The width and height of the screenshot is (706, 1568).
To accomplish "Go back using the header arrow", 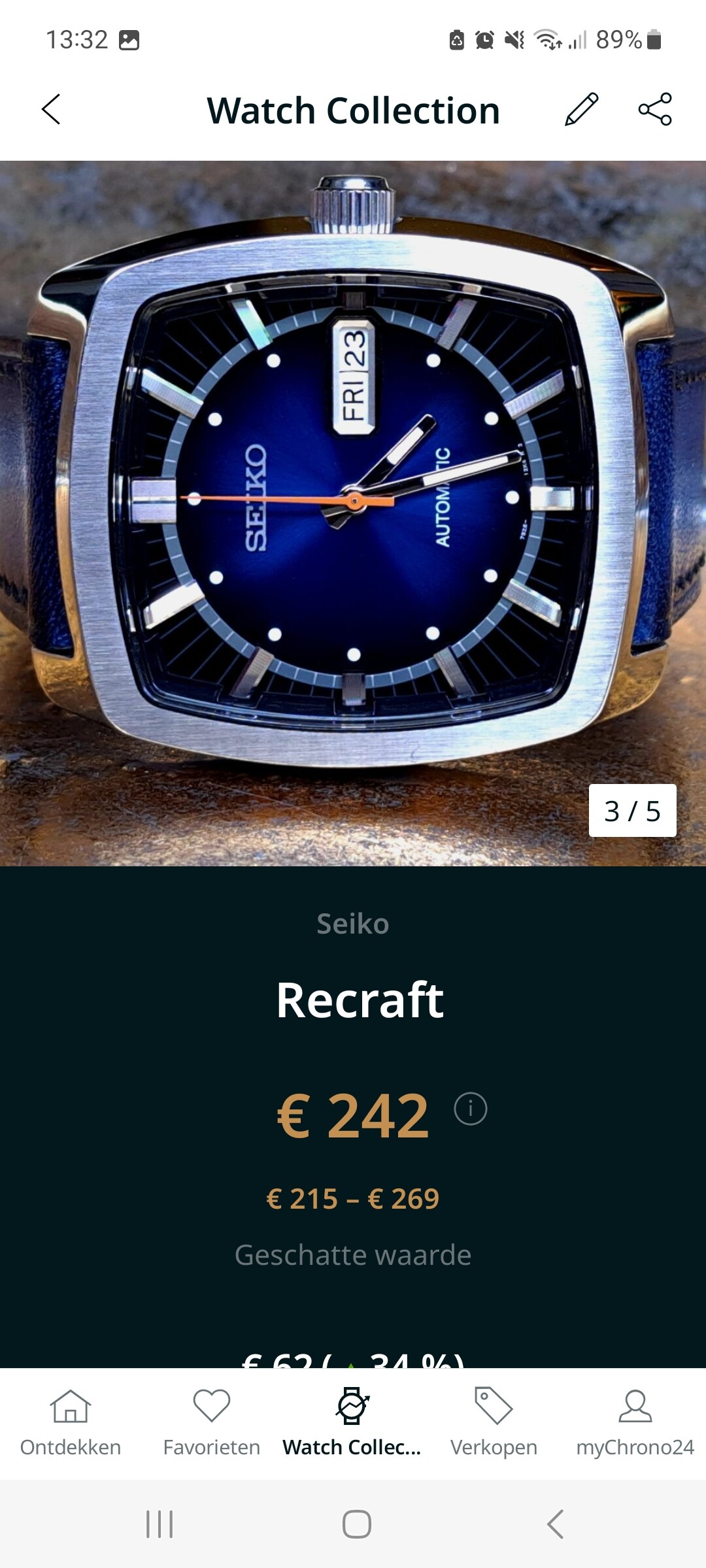I will point(51,109).
